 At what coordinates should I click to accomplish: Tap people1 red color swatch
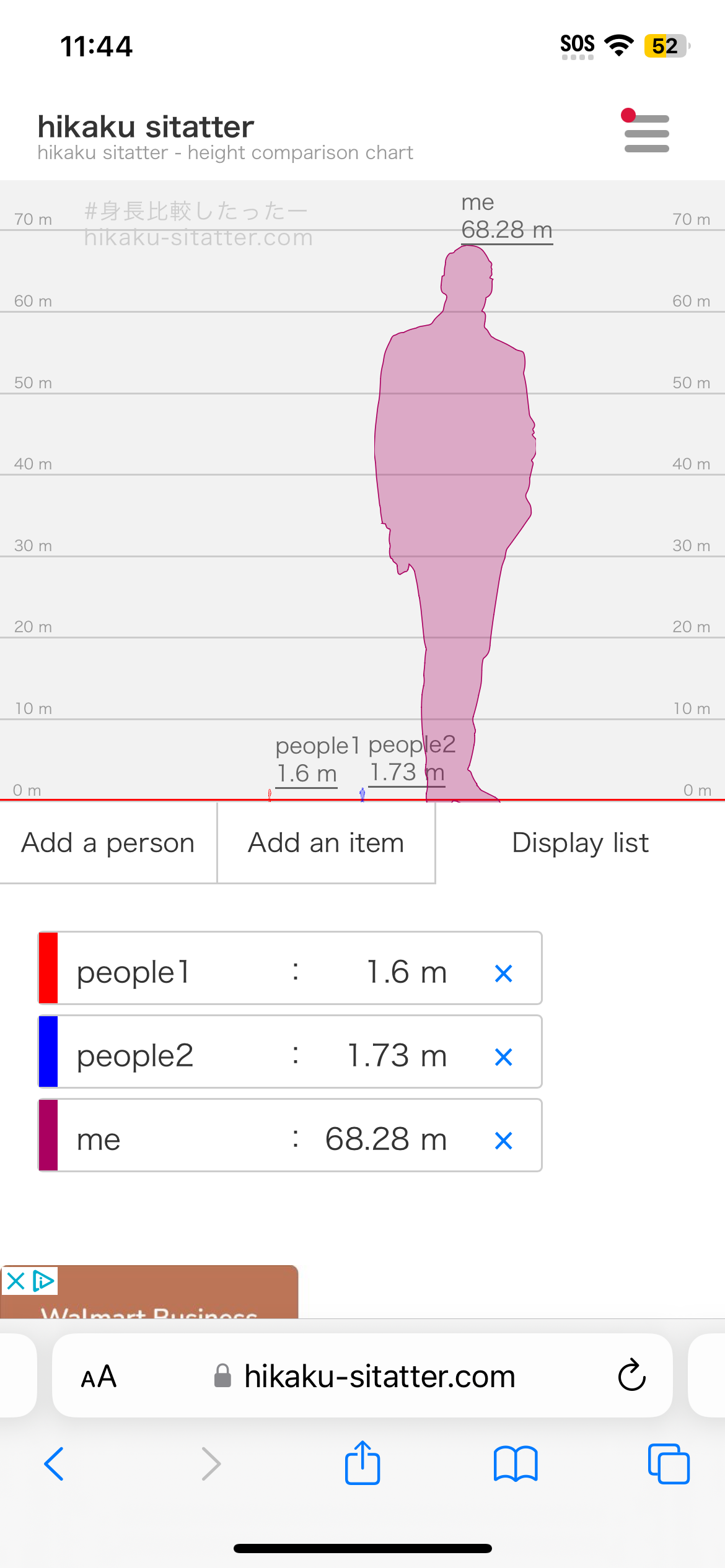[x=48, y=968]
